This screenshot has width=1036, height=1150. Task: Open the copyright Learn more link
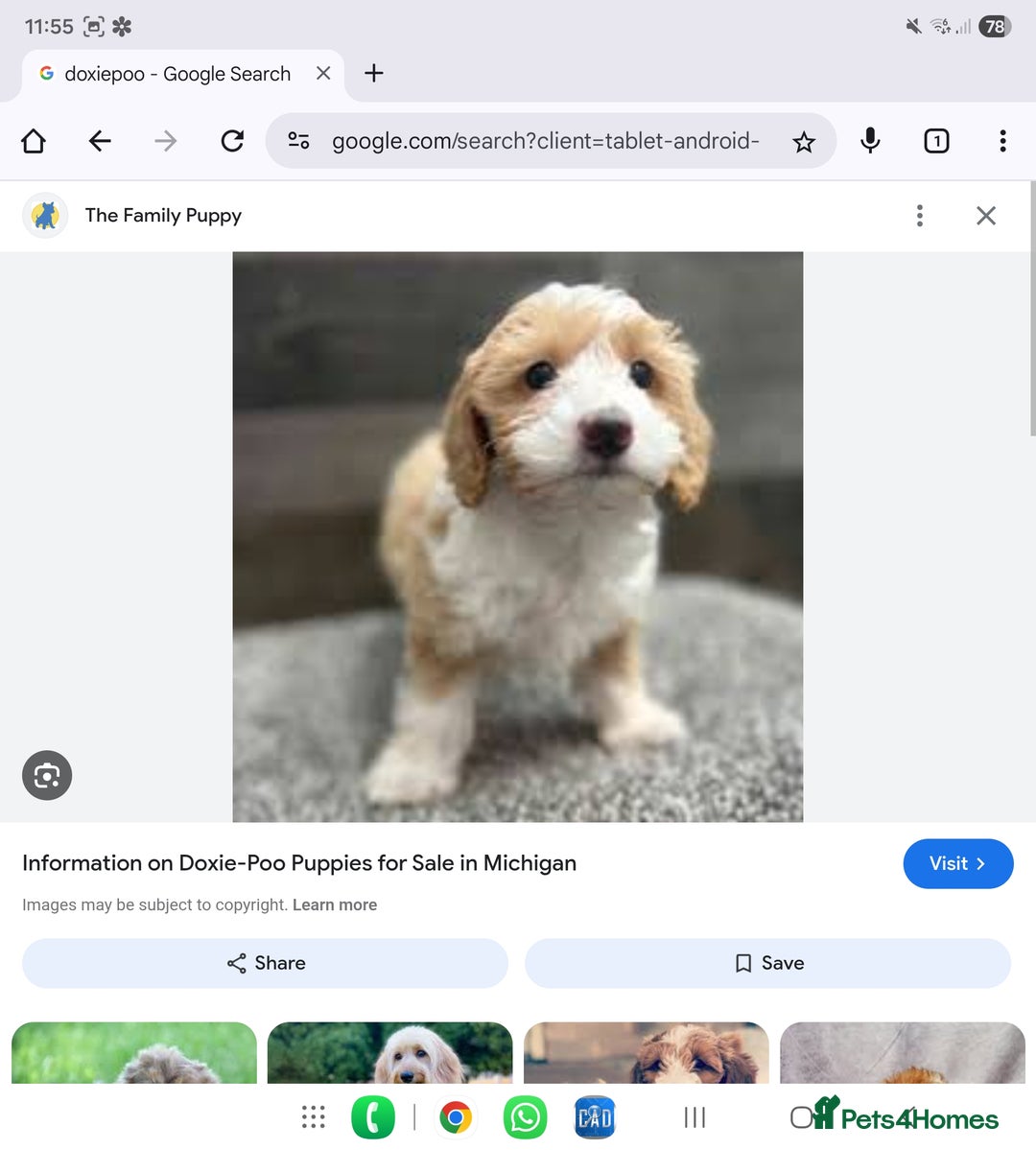pos(335,904)
